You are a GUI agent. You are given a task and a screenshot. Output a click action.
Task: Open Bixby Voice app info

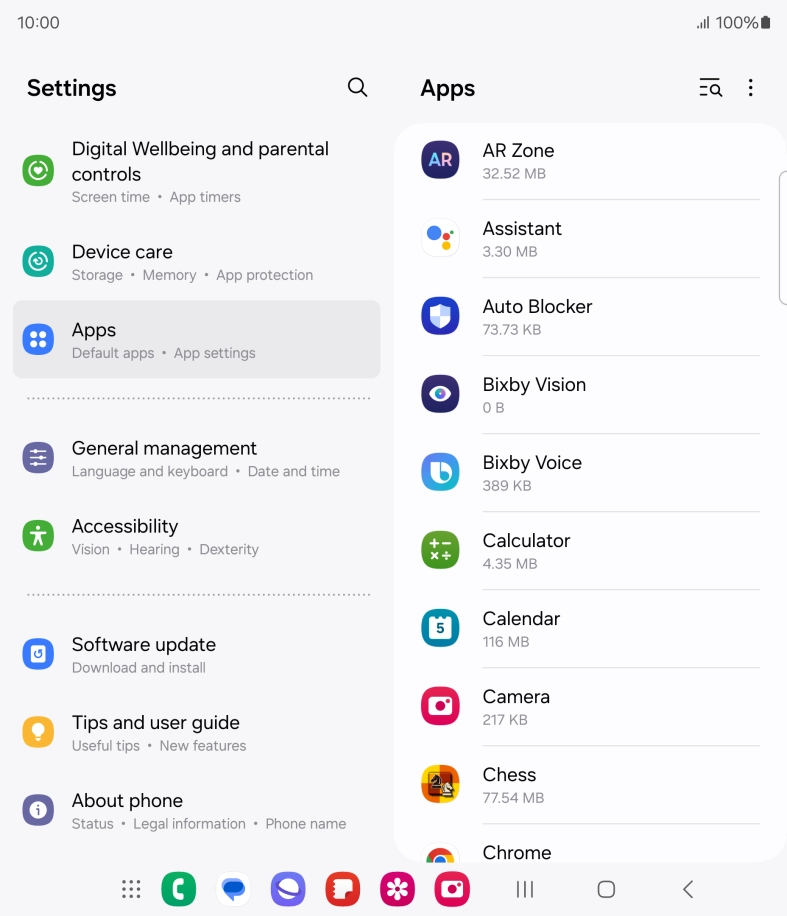[590, 473]
